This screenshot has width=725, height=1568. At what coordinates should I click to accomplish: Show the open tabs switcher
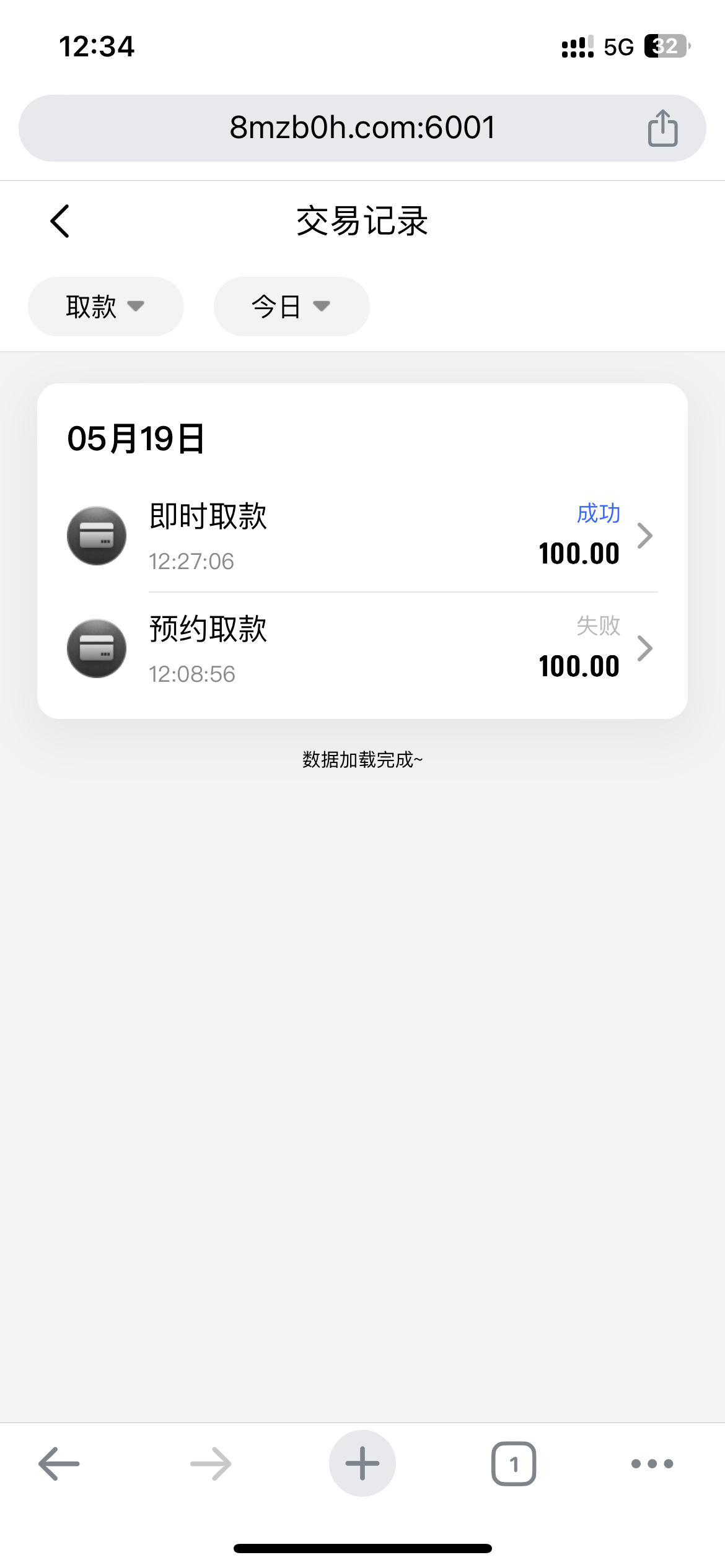coord(514,1463)
